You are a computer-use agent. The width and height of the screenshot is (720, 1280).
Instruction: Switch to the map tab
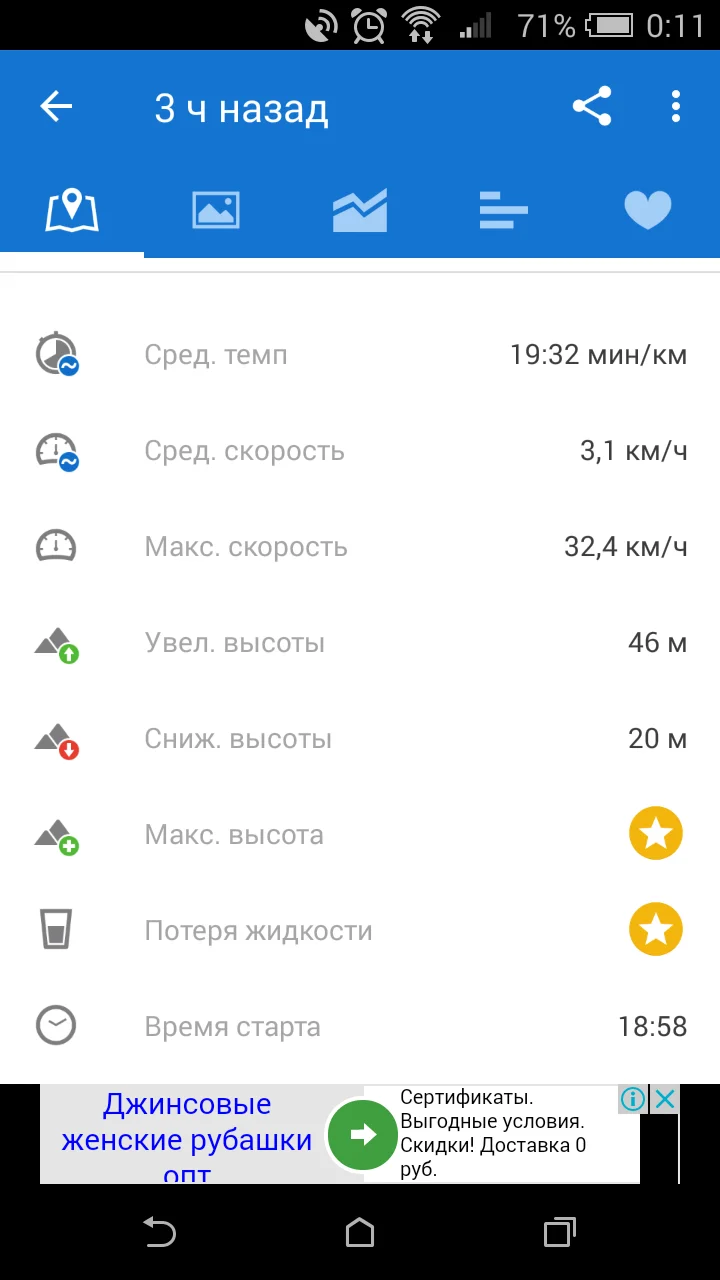click(x=72, y=211)
